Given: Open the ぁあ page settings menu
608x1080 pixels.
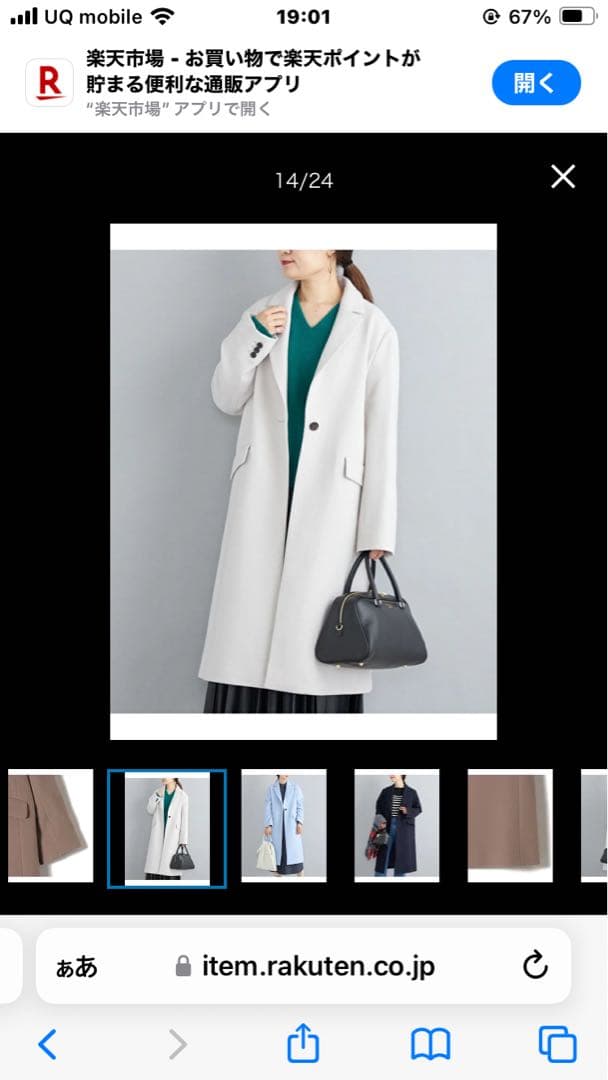Looking at the screenshot, I should 77,966.
